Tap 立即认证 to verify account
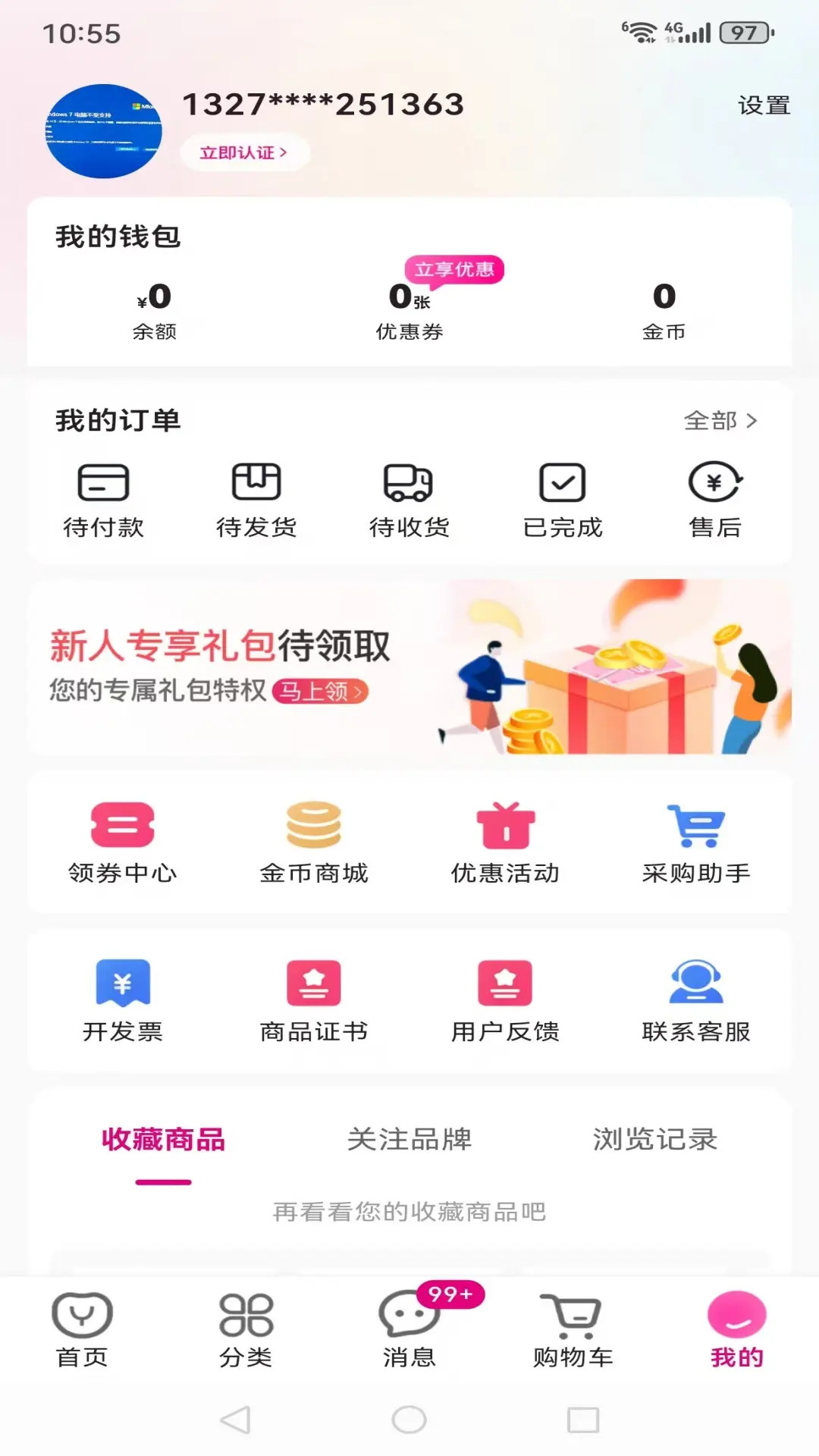 click(x=243, y=153)
